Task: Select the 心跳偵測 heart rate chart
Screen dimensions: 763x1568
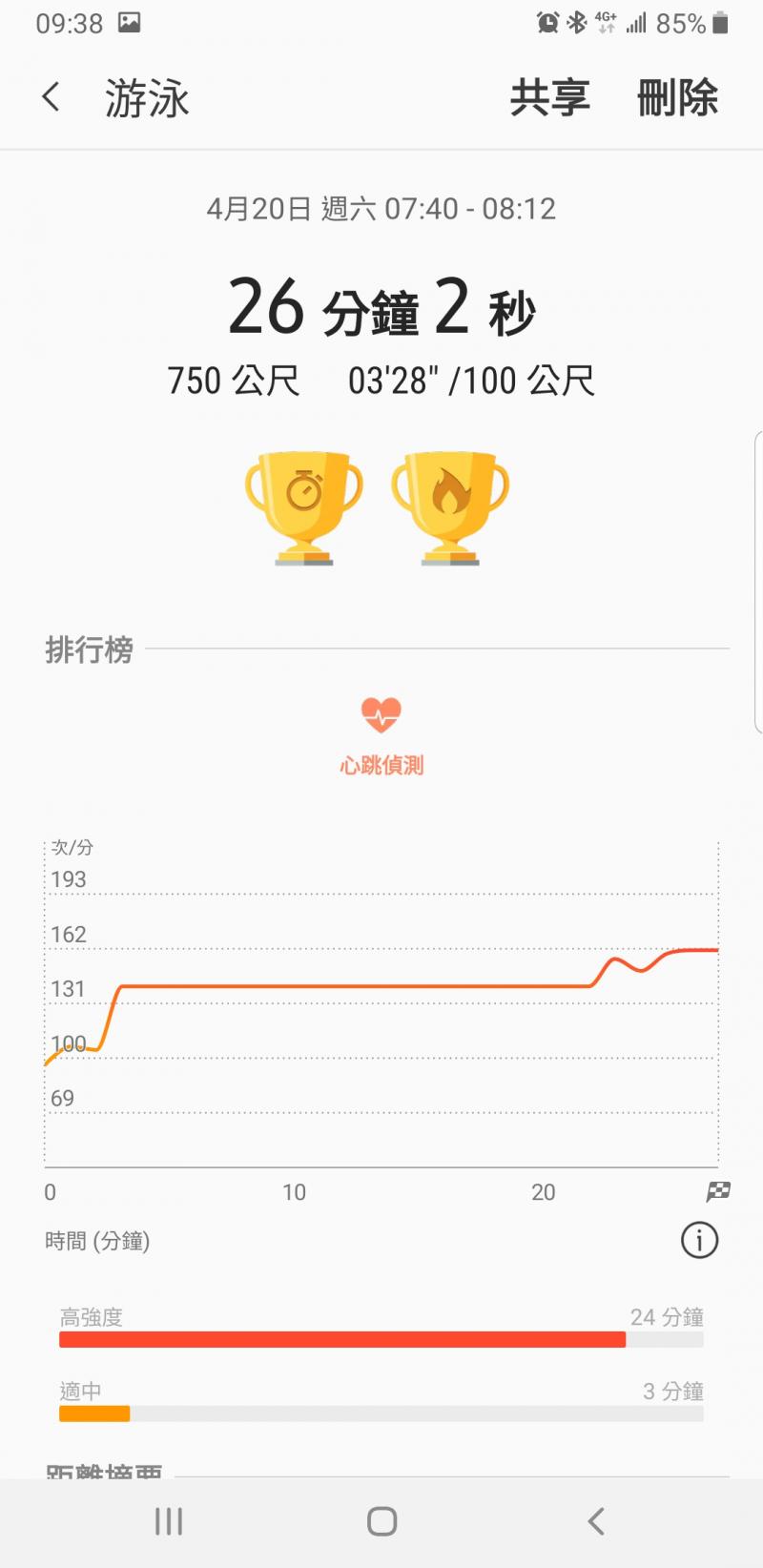Action: [x=381, y=734]
